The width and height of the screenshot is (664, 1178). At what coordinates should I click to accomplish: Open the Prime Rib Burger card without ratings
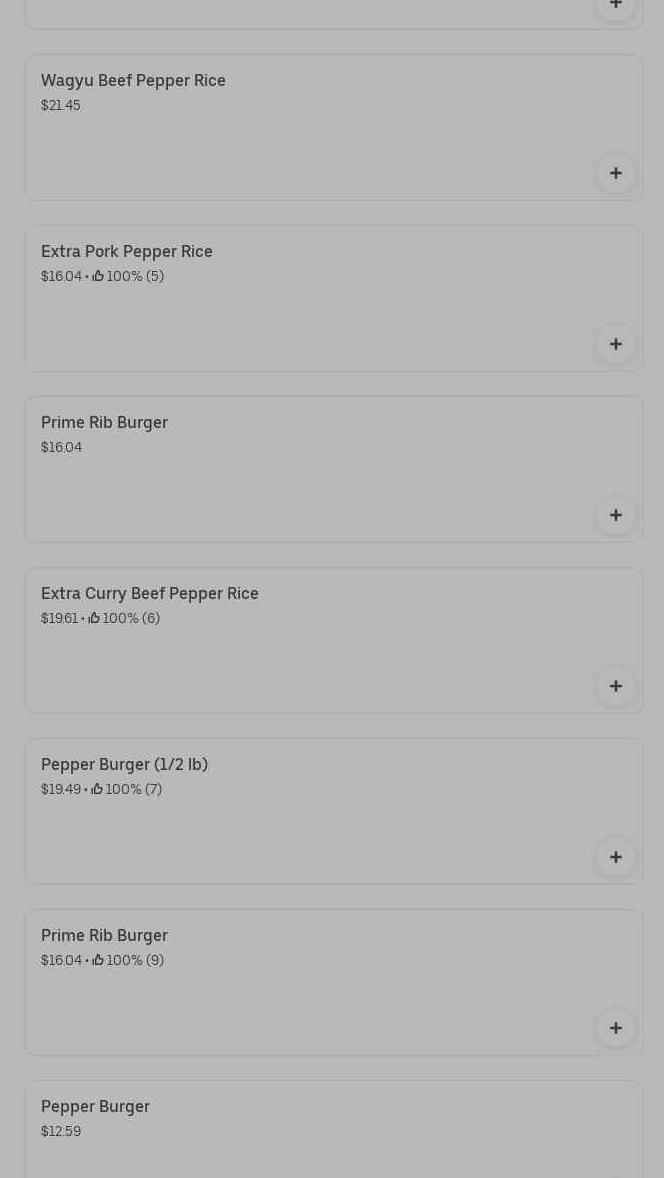click(300, 470)
